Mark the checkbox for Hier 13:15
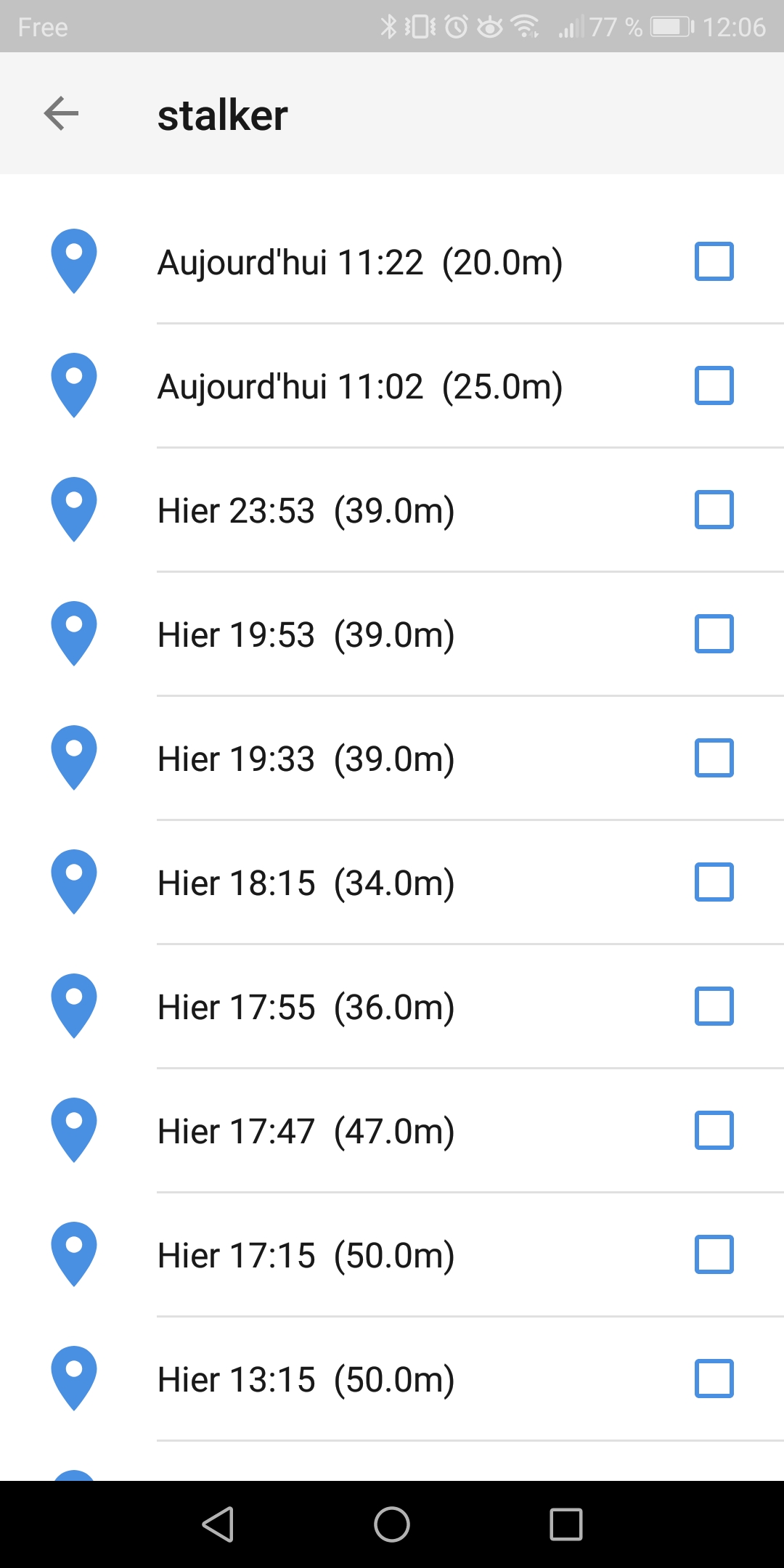The image size is (784, 1568). click(x=714, y=1379)
